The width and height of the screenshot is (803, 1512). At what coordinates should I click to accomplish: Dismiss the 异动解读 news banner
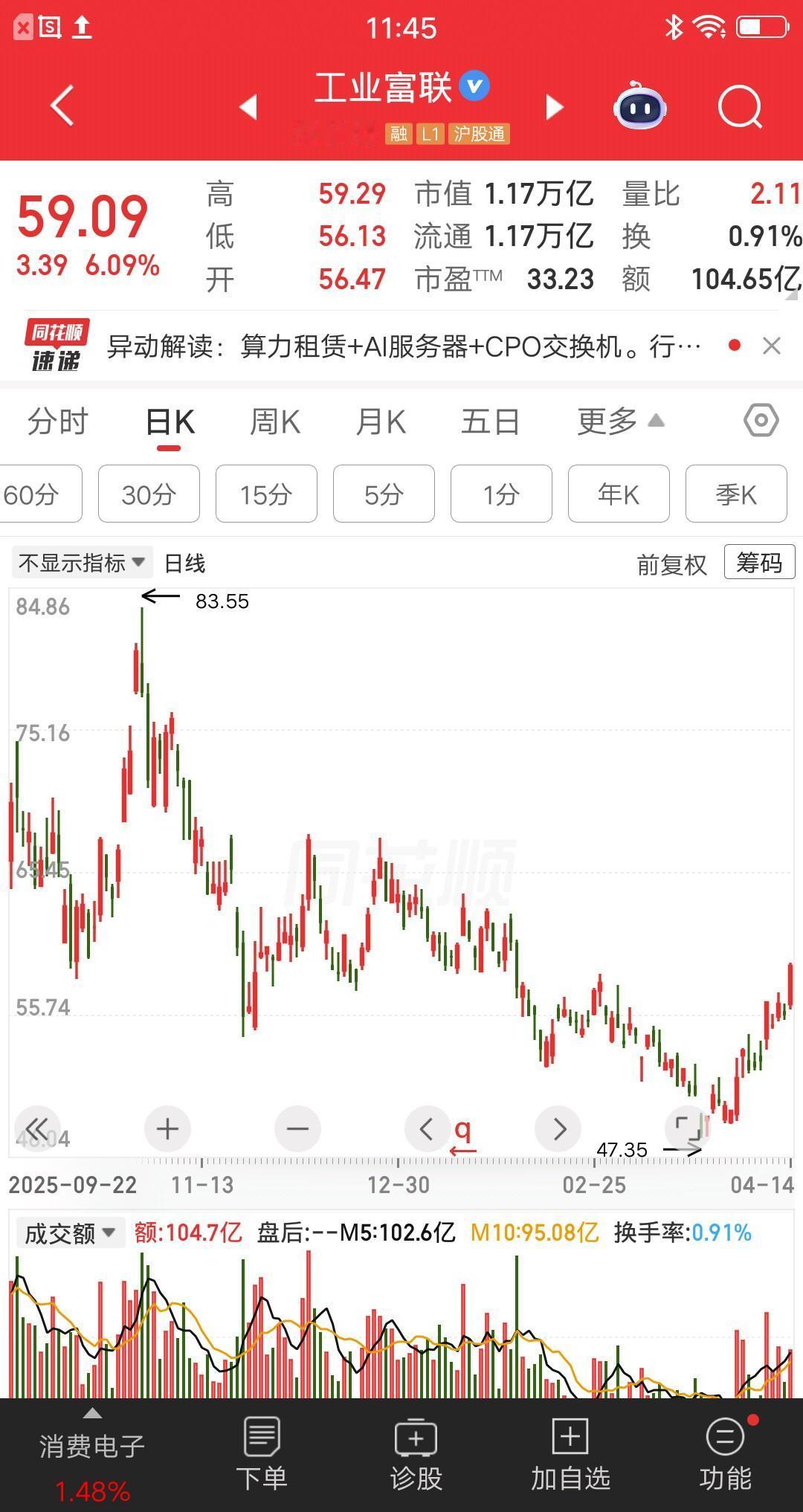point(770,346)
